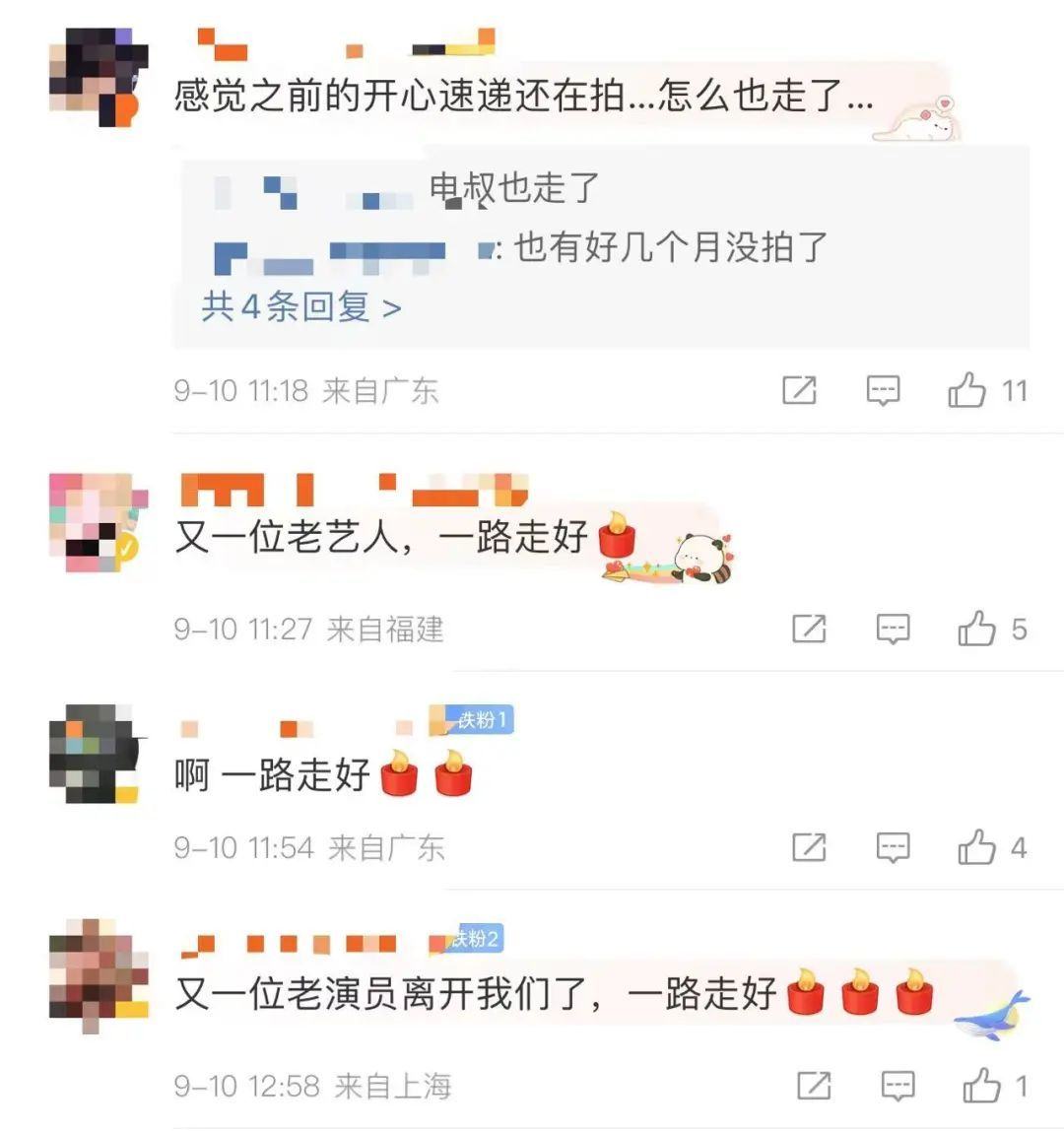Like the comment posted at 9-10 11:18

pyautogui.click(x=967, y=391)
